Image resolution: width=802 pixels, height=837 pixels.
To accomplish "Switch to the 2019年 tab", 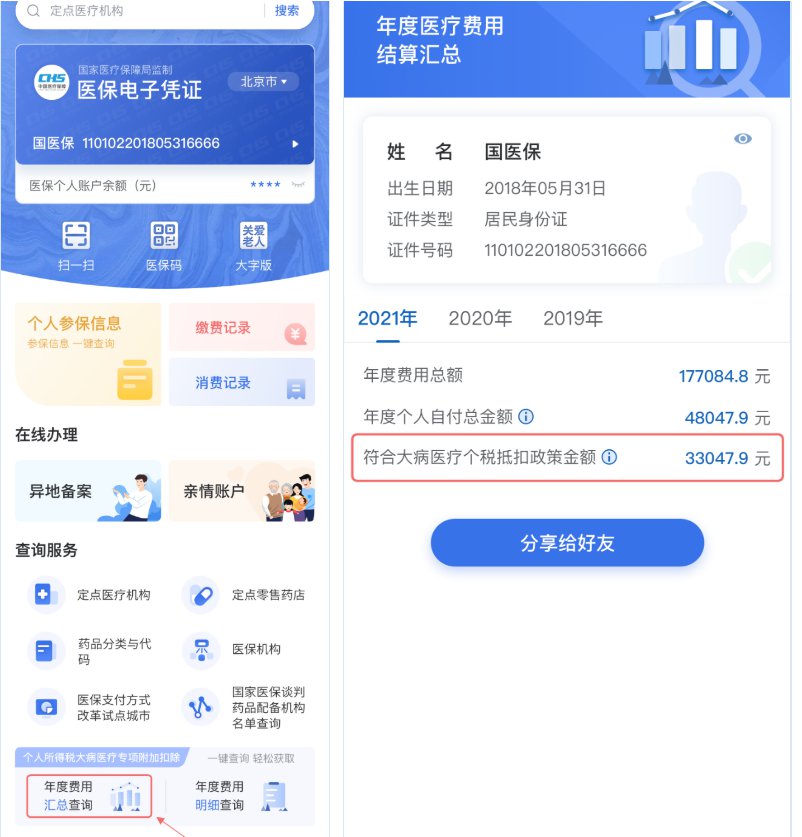I will (x=573, y=319).
